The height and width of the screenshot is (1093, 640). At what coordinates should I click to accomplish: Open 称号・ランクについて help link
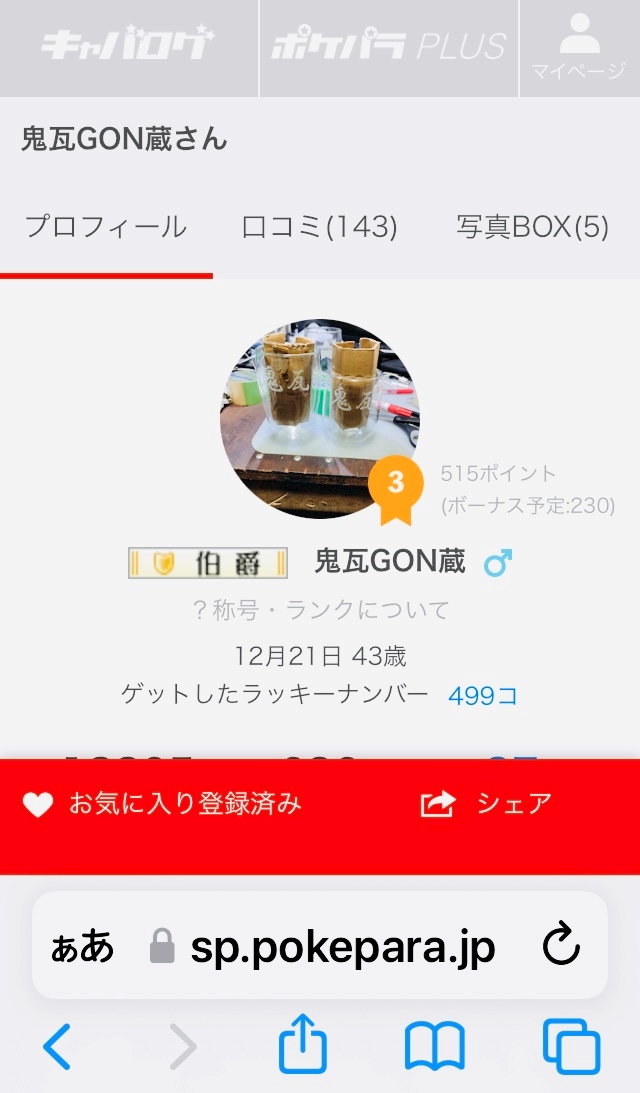[320, 610]
